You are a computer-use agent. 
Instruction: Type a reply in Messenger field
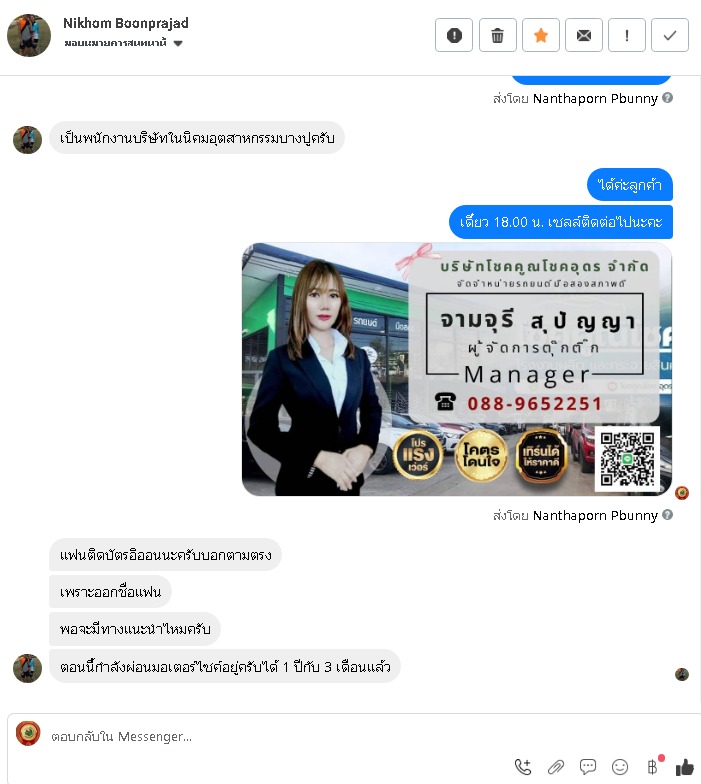300,737
